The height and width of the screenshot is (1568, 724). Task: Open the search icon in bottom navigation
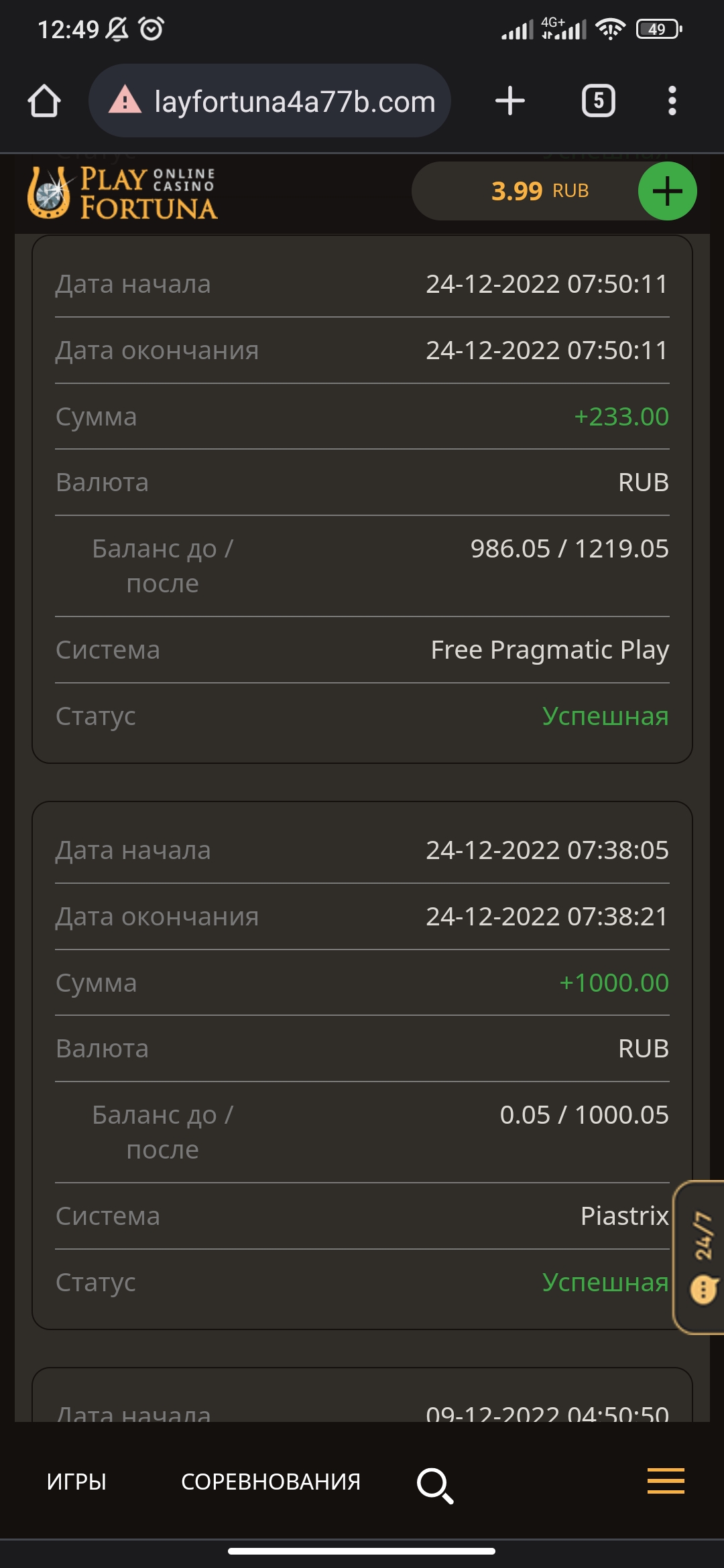[x=434, y=1482]
